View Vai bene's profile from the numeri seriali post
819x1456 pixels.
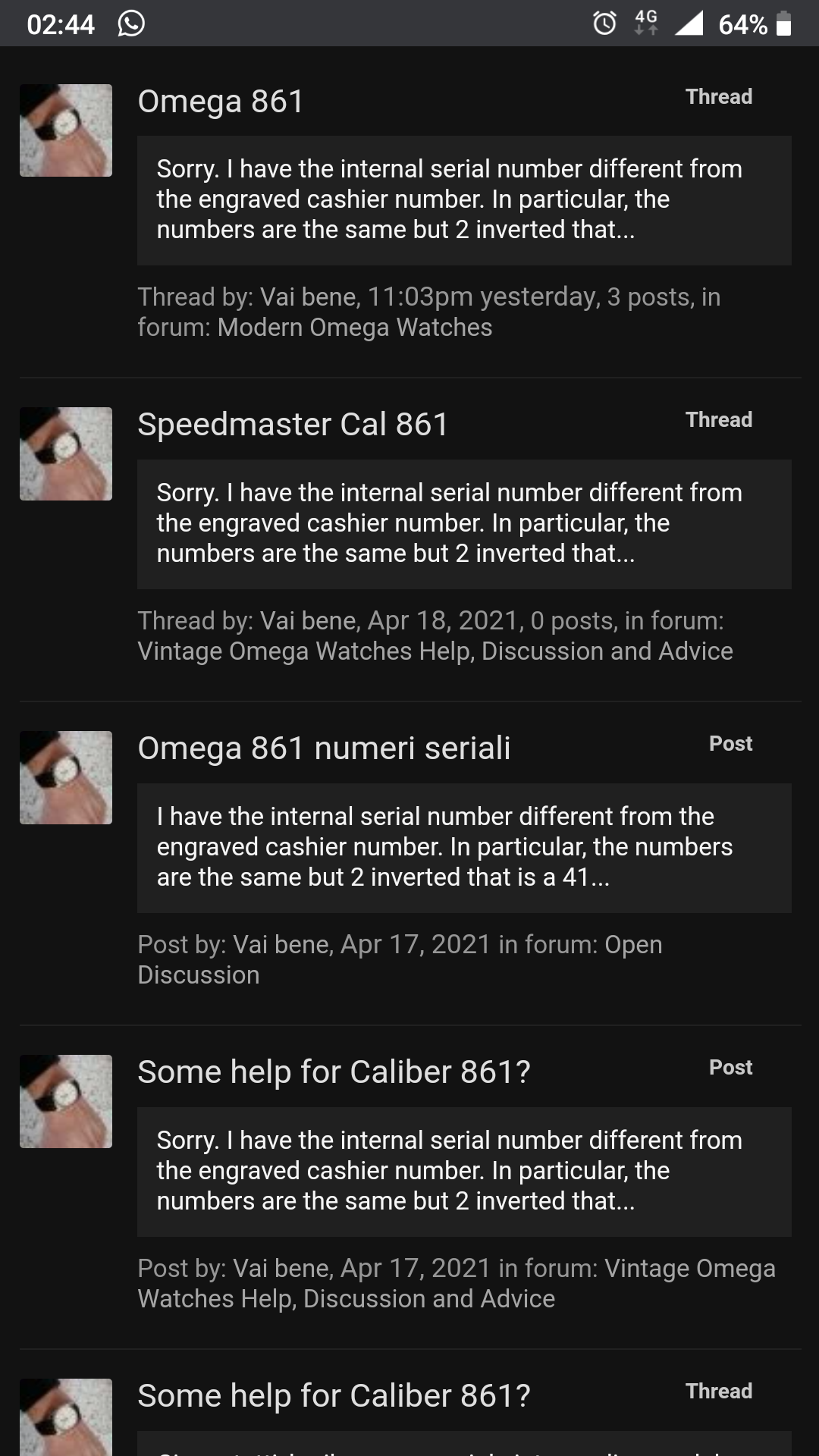pos(282,945)
